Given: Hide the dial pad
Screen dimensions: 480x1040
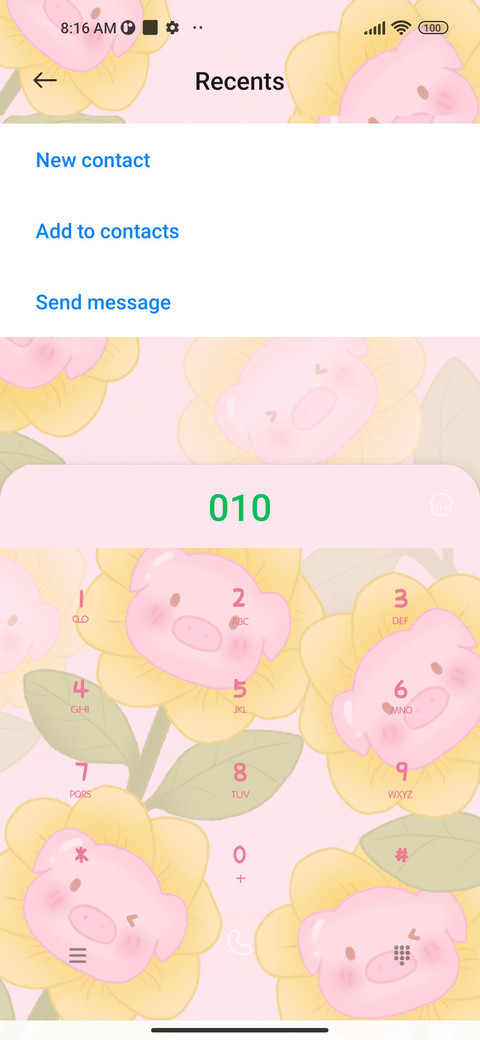Looking at the screenshot, I should pos(402,955).
